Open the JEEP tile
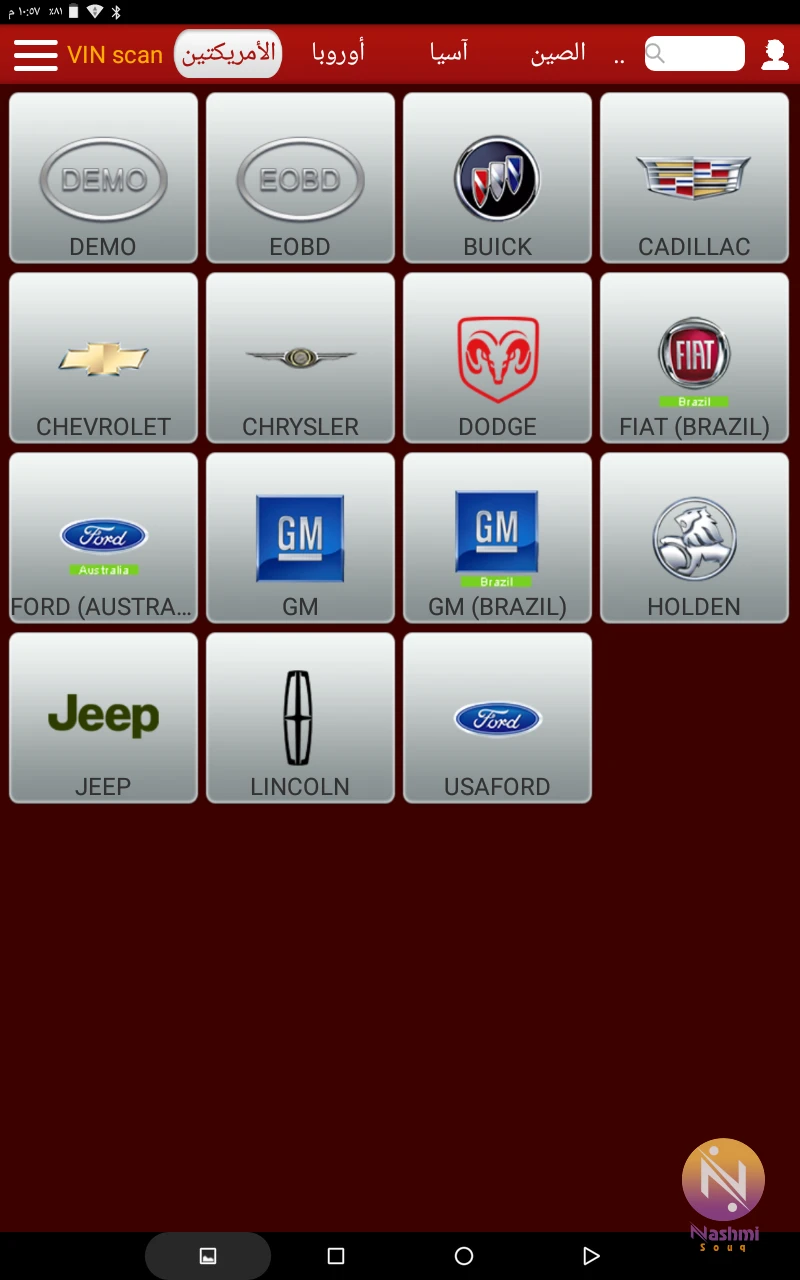800x1280 pixels. click(103, 718)
